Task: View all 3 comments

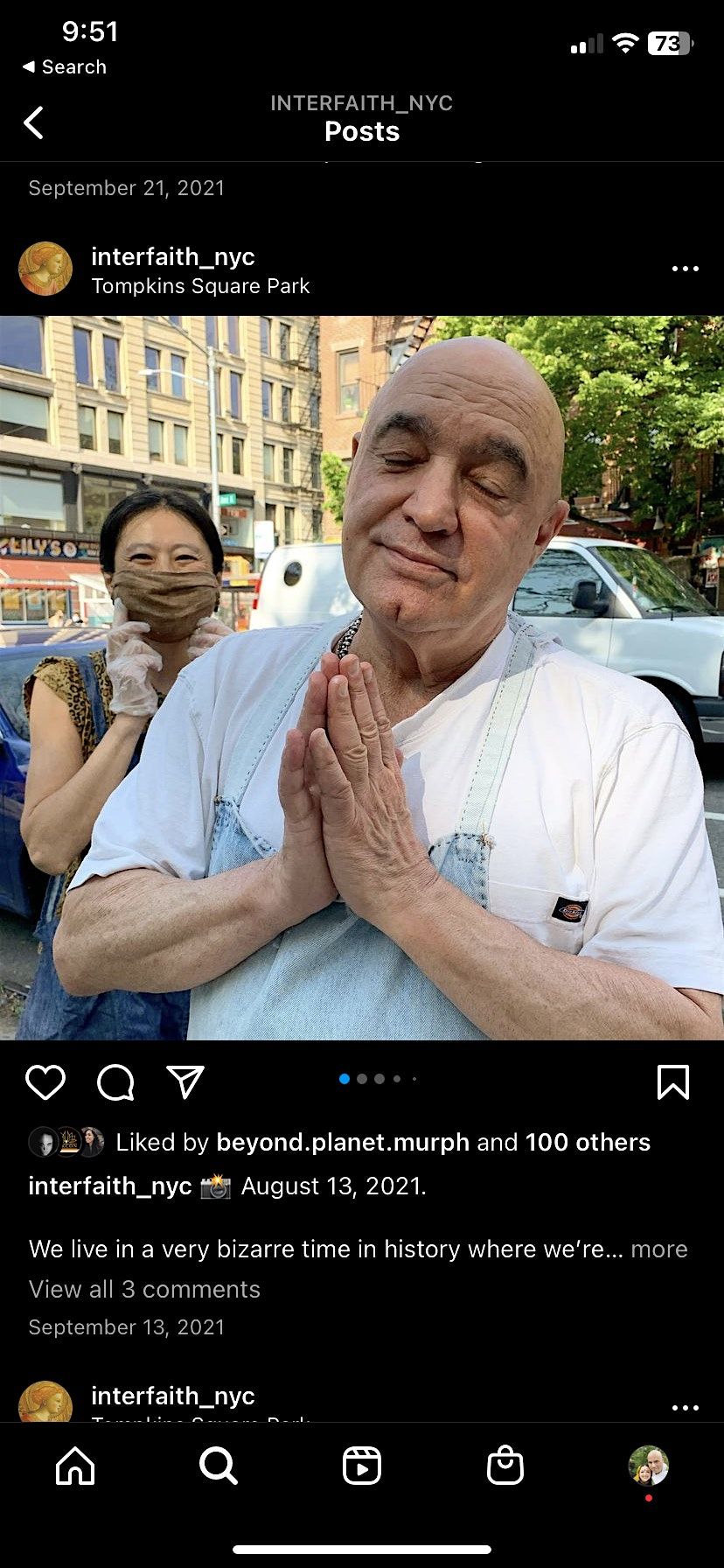Action: coord(144,1289)
